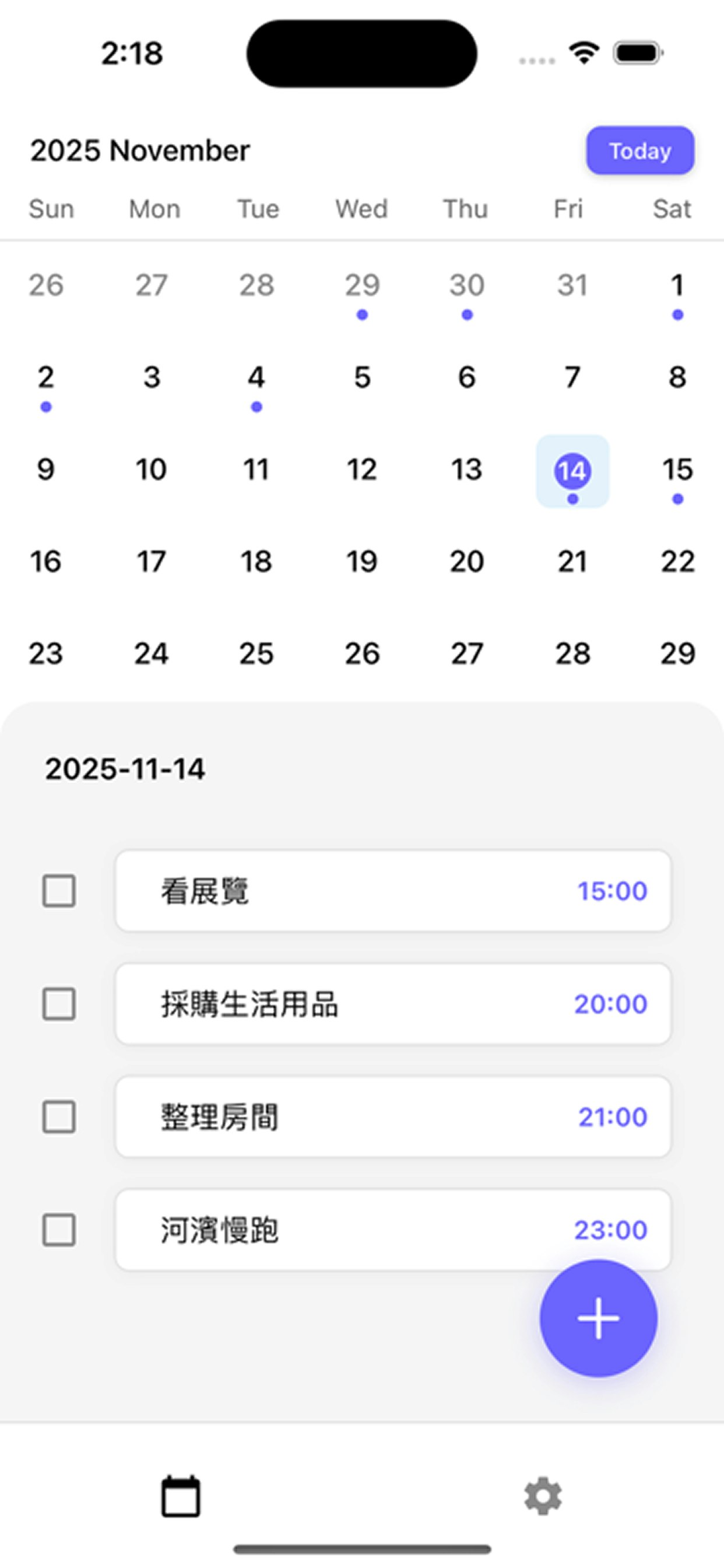The height and width of the screenshot is (1568, 724).
Task: Mark 整理房間 as done
Action: click(59, 1117)
